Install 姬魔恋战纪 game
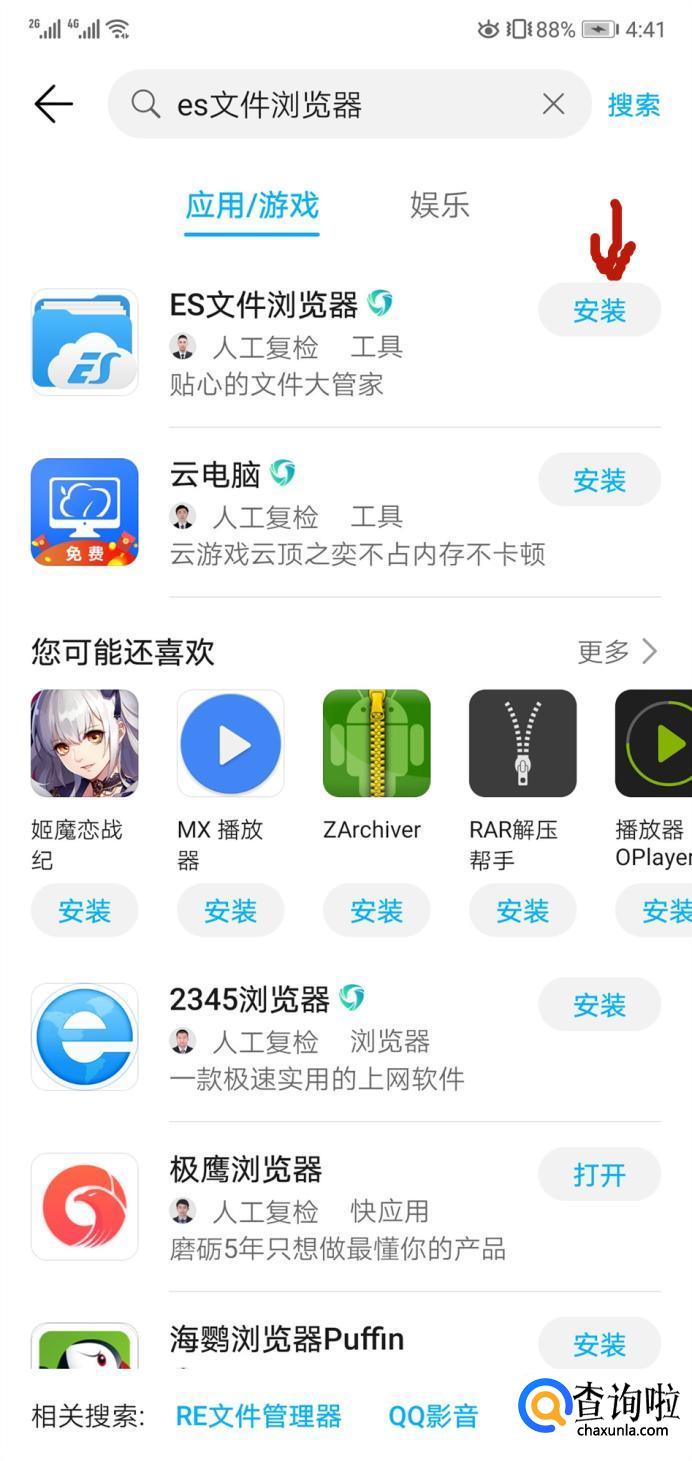This screenshot has height=1461, width=692. [85, 911]
